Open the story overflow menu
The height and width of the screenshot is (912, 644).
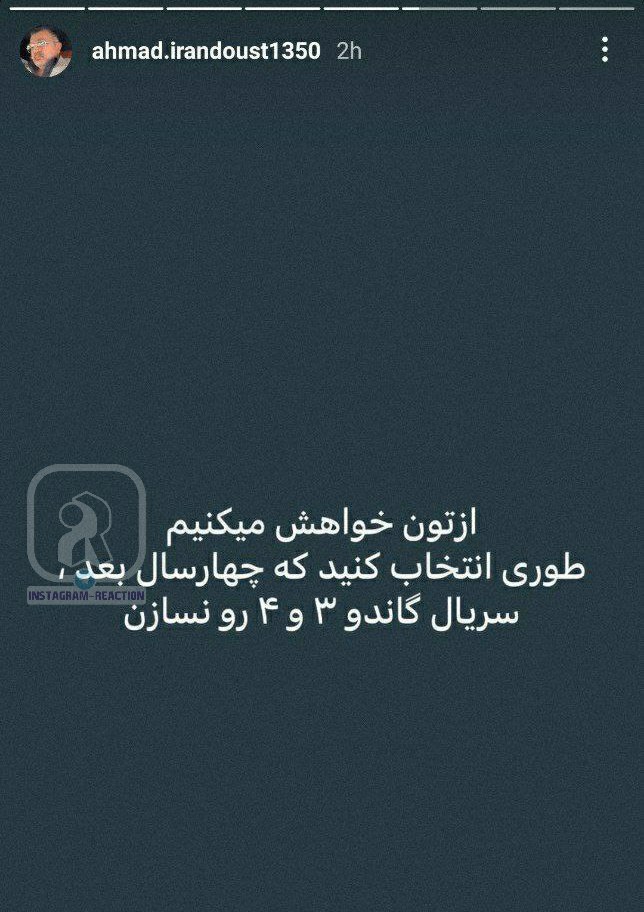[605, 50]
